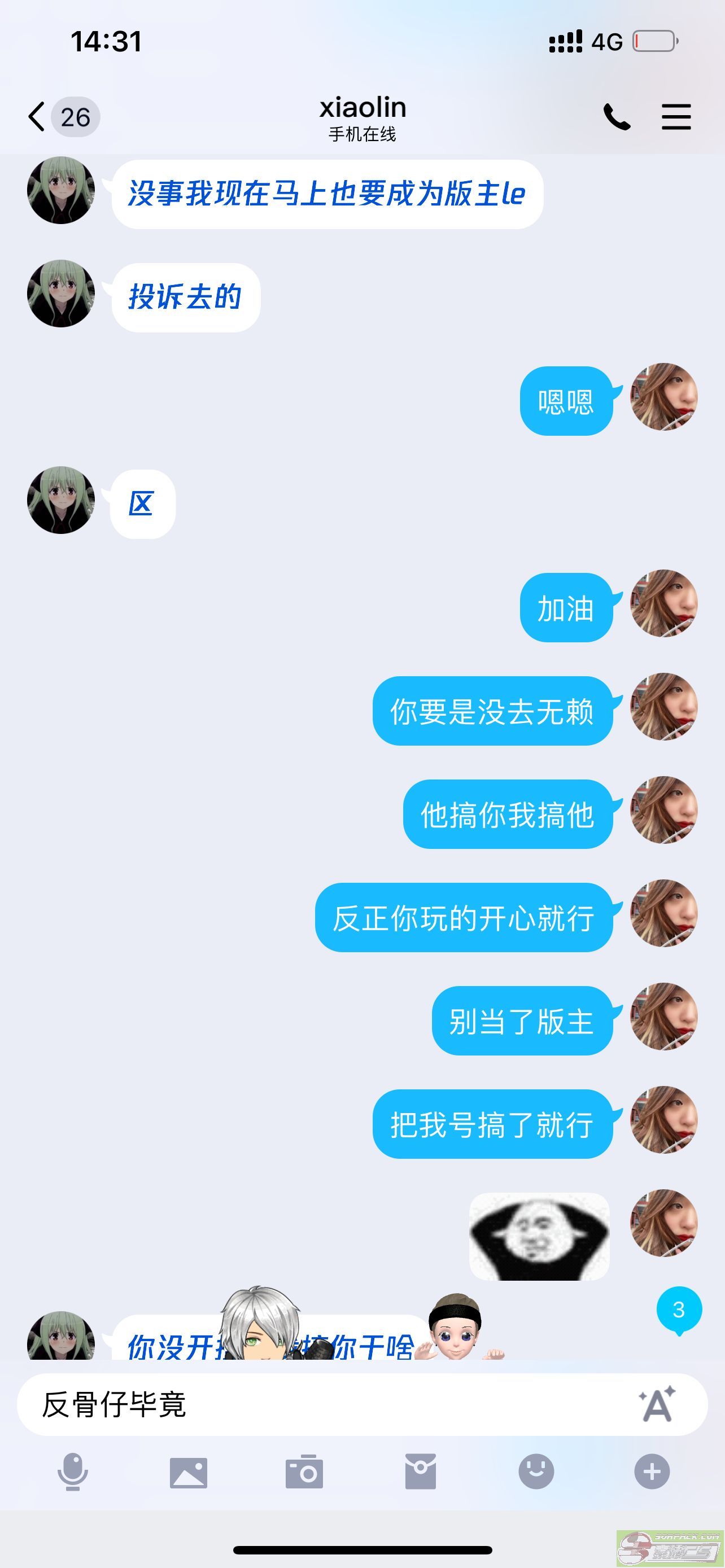View the panda meme sticker image
The width and height of the screenshot is (725, 1568).
[539, 1236]
